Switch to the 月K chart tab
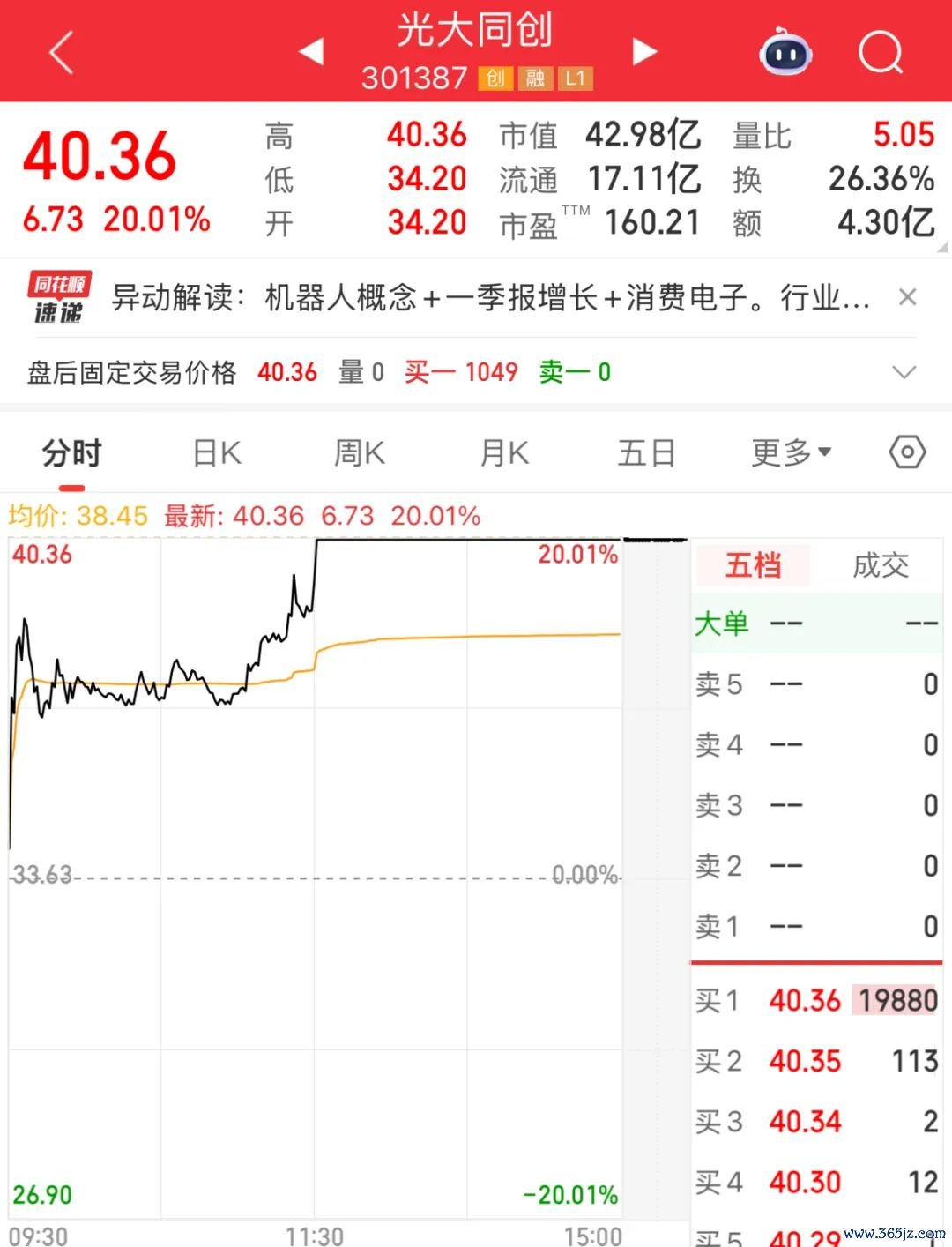Screen dimensions: 952x1247 coord(503,453)
